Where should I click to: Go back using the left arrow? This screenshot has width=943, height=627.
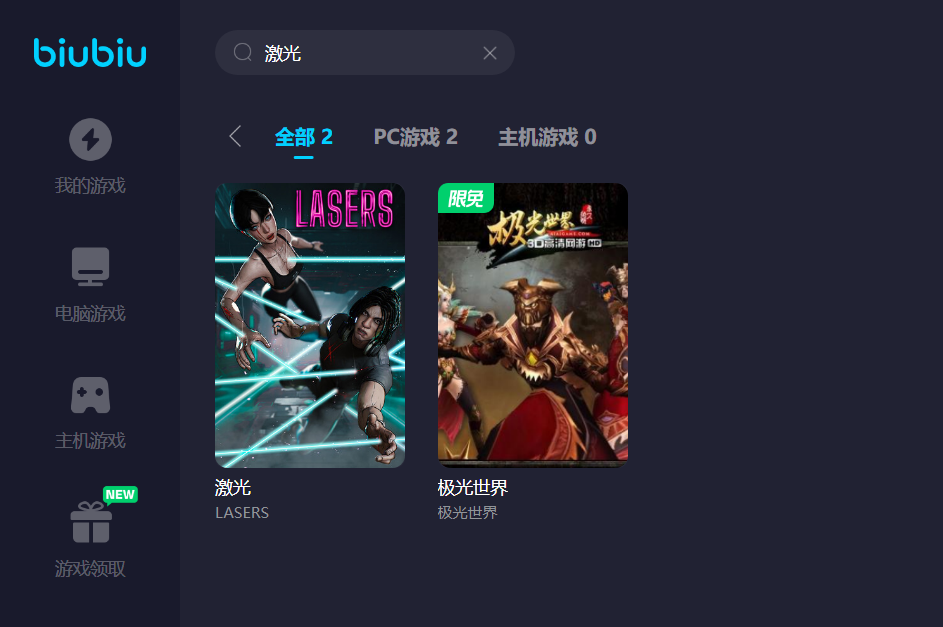pos(235,137)
